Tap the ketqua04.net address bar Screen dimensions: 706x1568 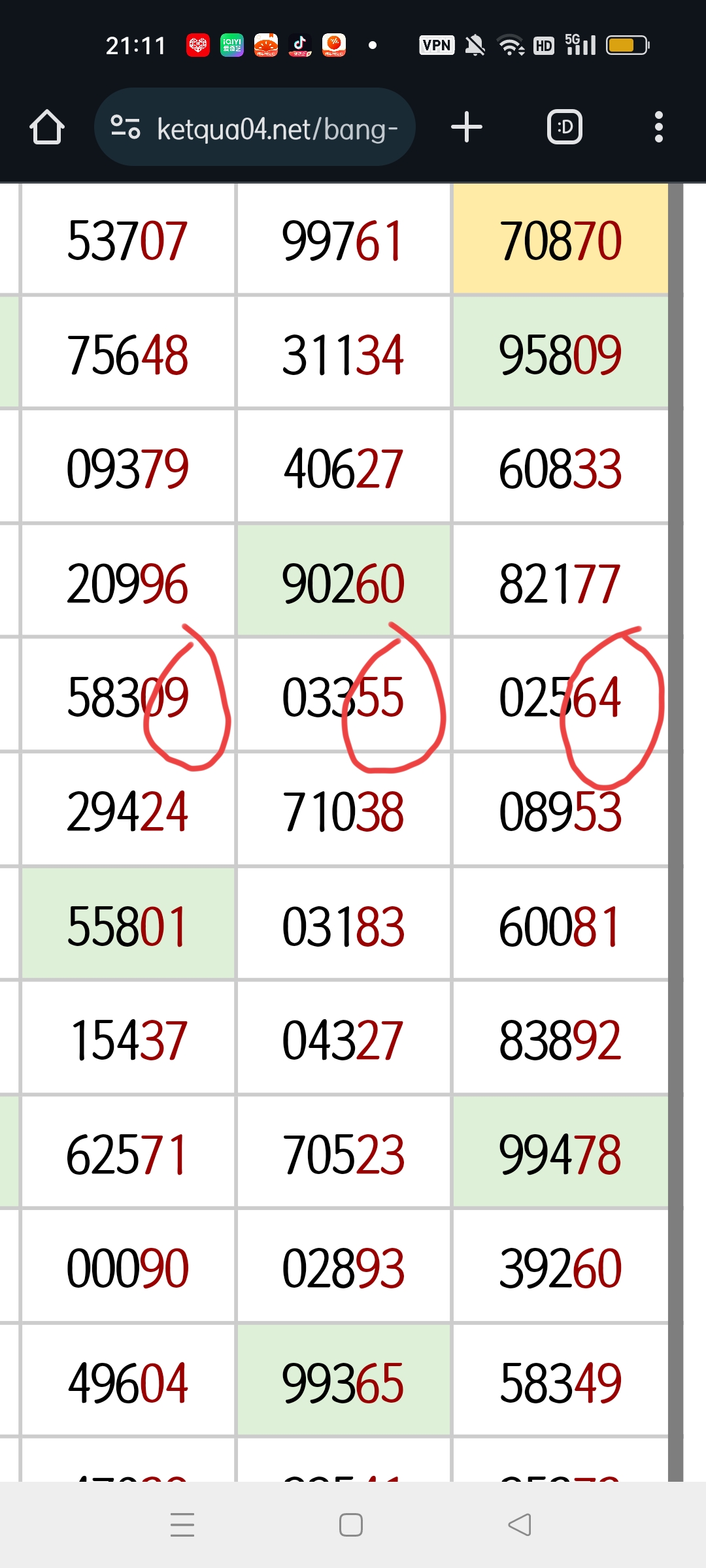tap(255, 127)
